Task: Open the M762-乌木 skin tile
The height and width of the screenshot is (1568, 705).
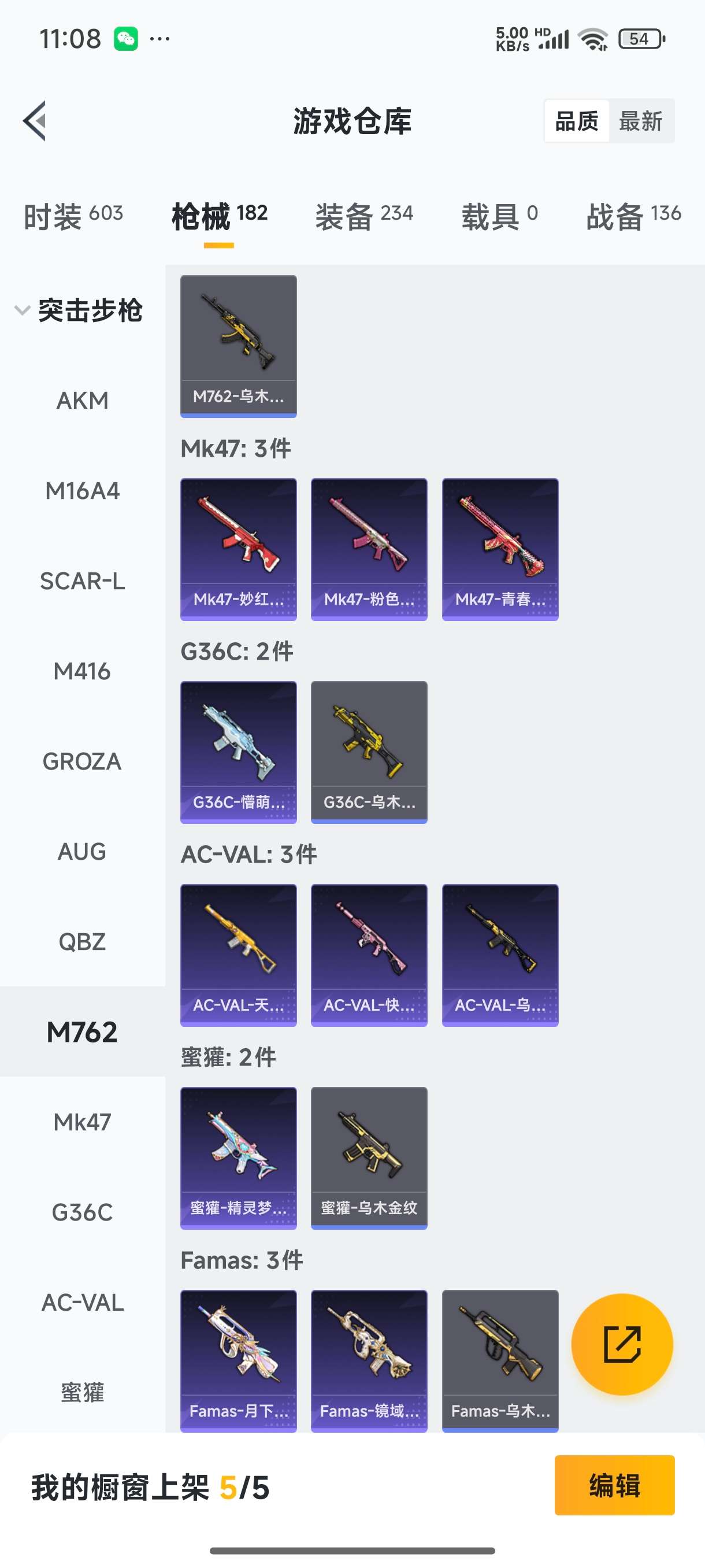Action: tap(239, 346)
